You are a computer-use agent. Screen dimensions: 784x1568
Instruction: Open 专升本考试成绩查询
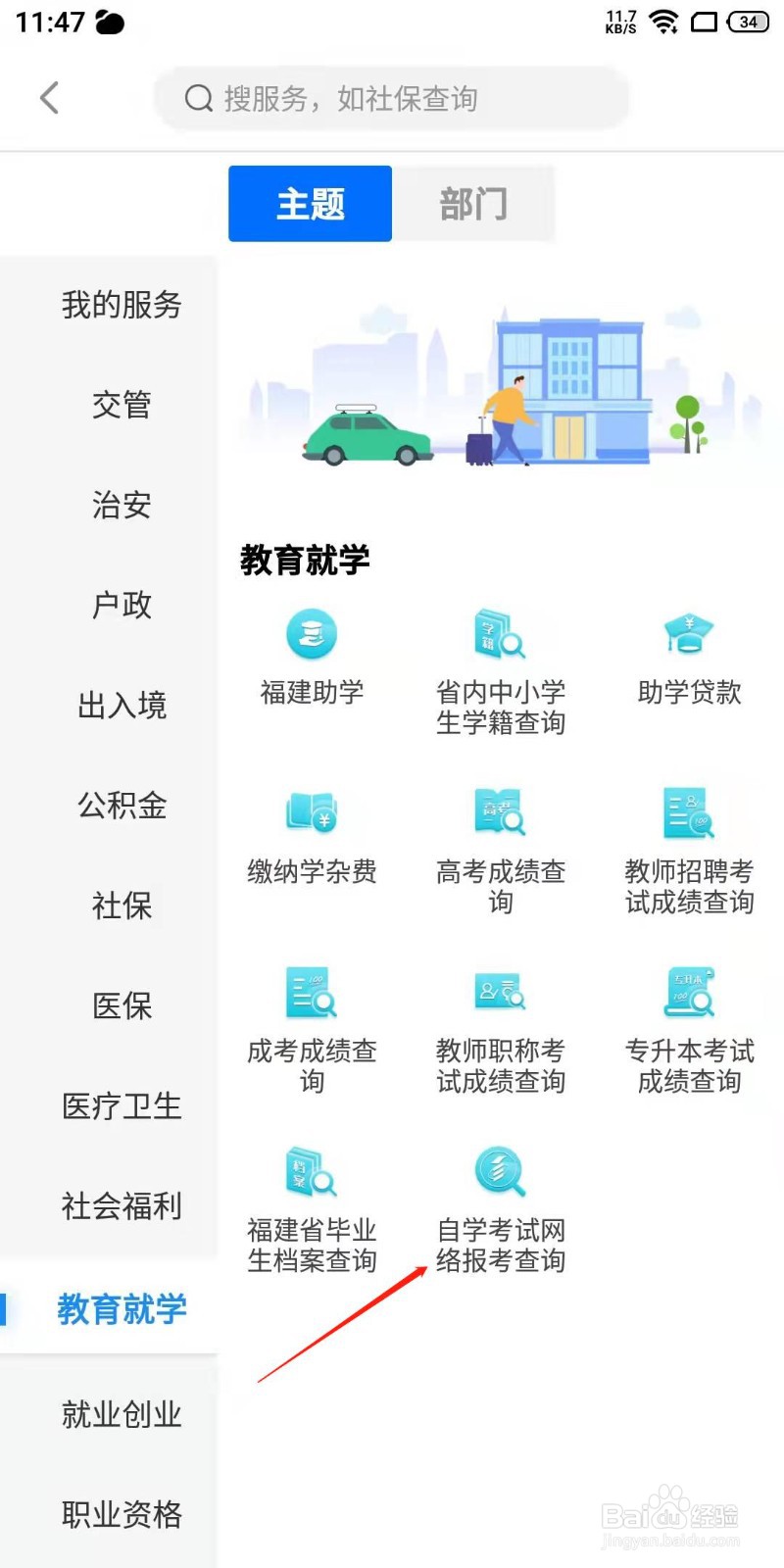click(x=689, y=1031)
